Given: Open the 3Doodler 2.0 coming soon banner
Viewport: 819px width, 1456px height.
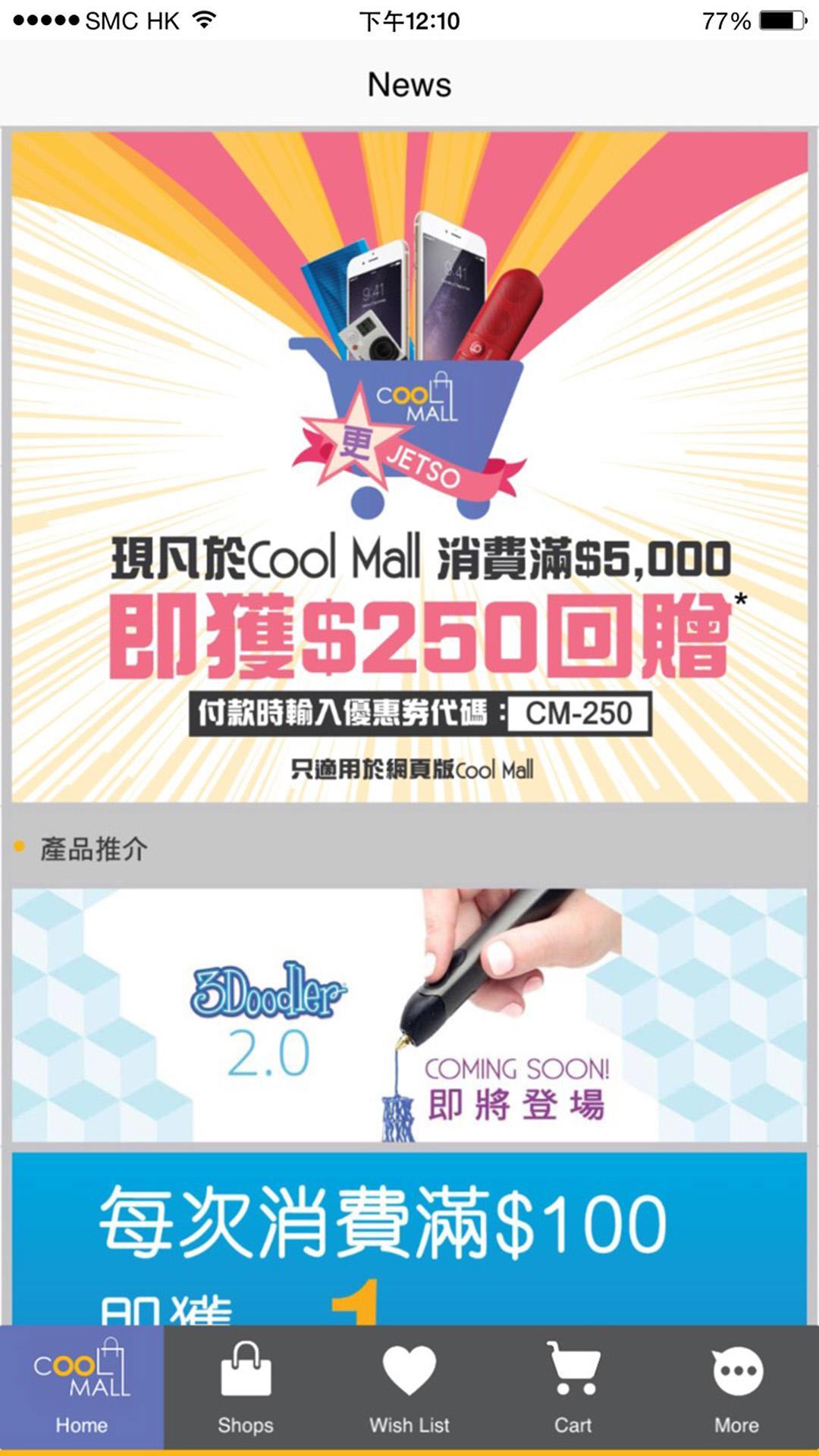Looking at the screenshot, I should [409, 1015].
